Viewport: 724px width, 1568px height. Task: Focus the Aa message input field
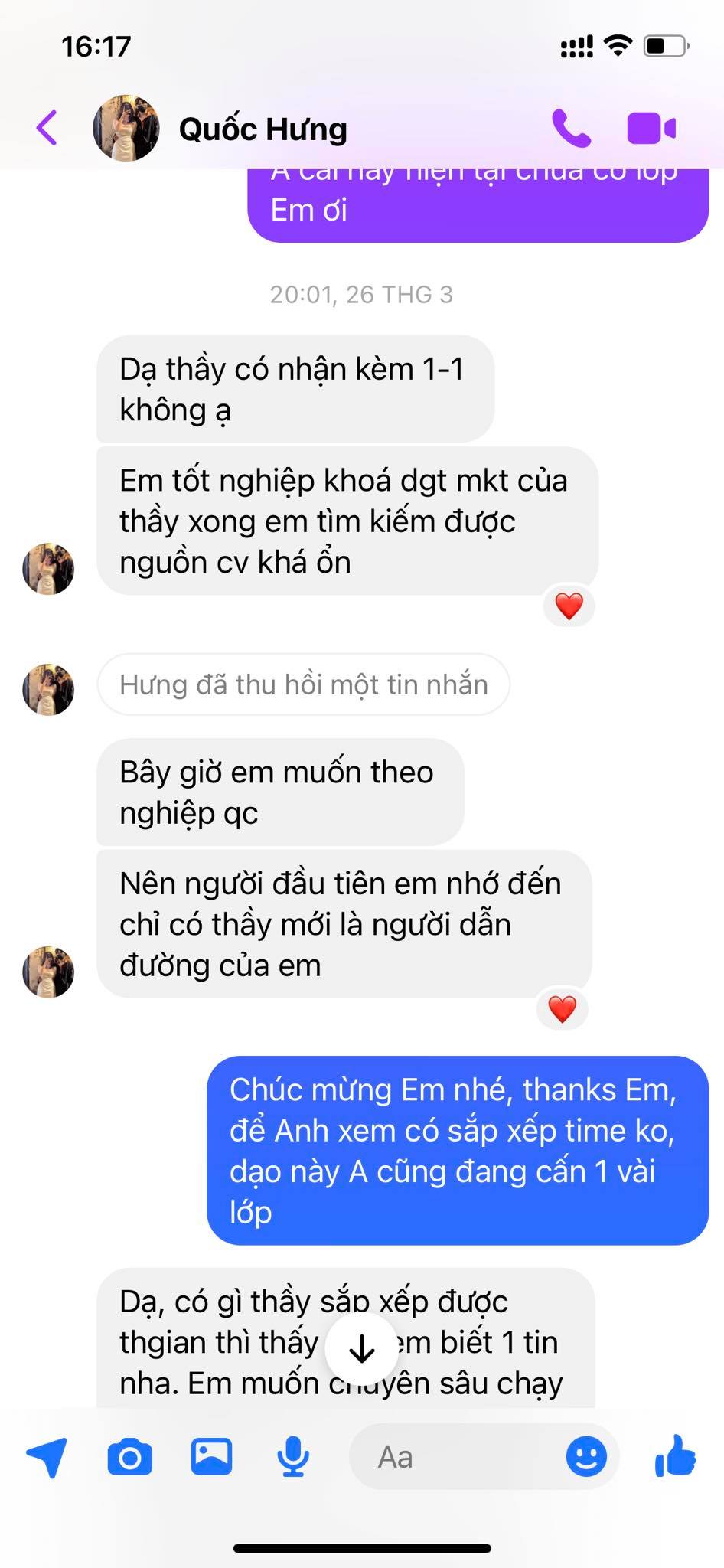coord(459,1457)
